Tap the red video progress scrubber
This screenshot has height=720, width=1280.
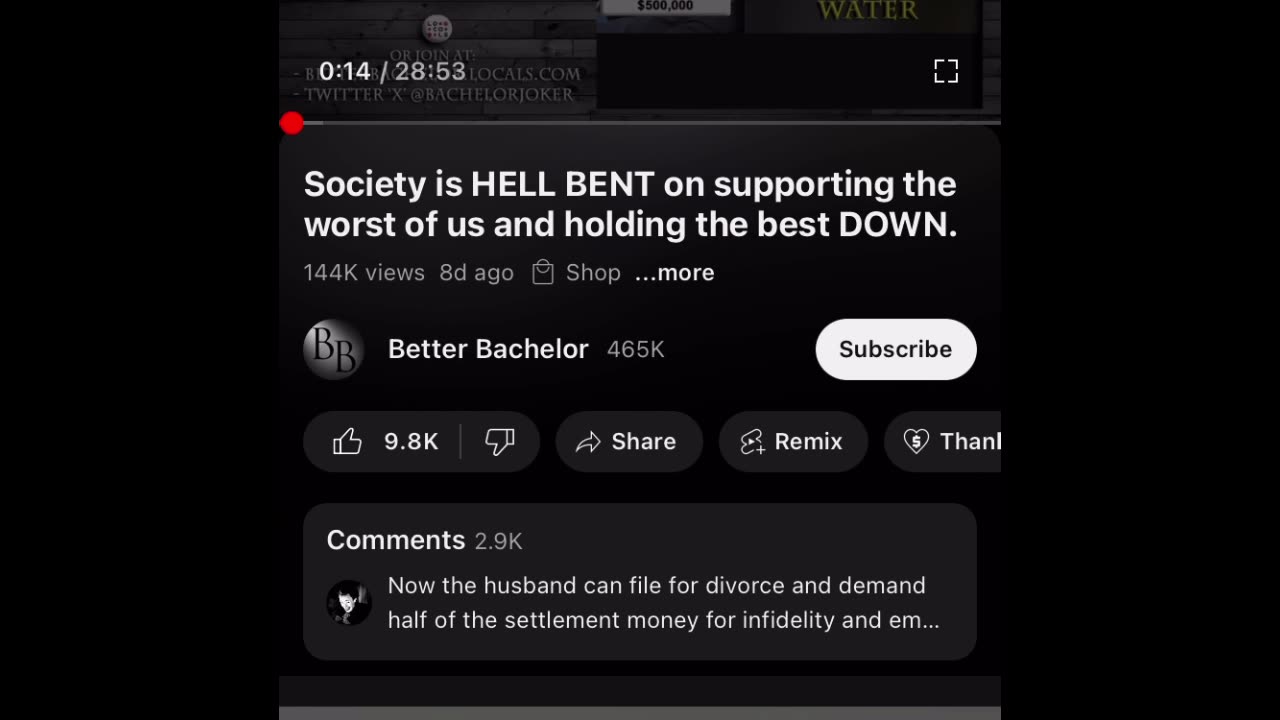pyautogui.click(x=292, y=123)
